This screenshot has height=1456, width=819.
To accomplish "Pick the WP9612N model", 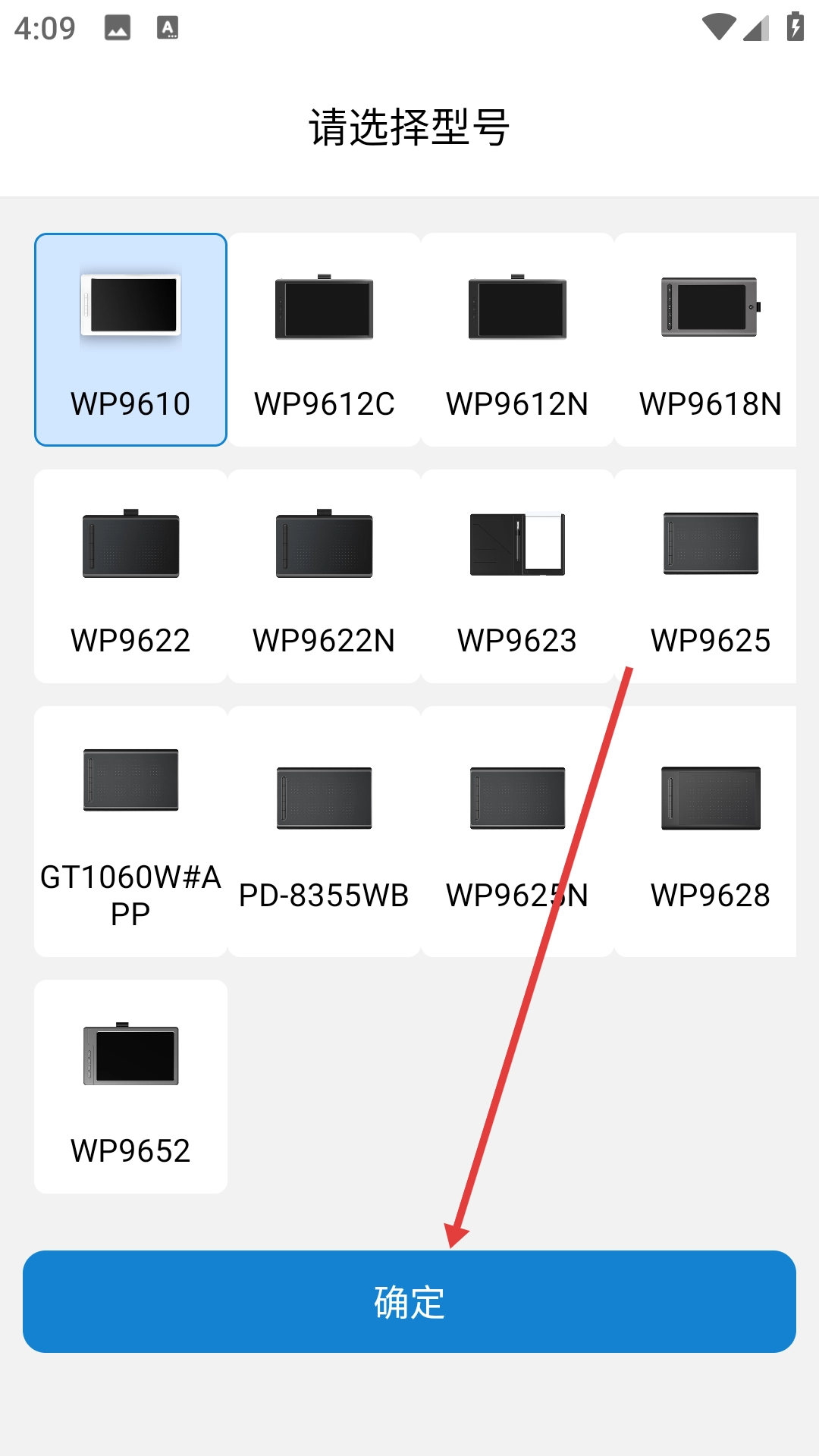I will 517,340.
